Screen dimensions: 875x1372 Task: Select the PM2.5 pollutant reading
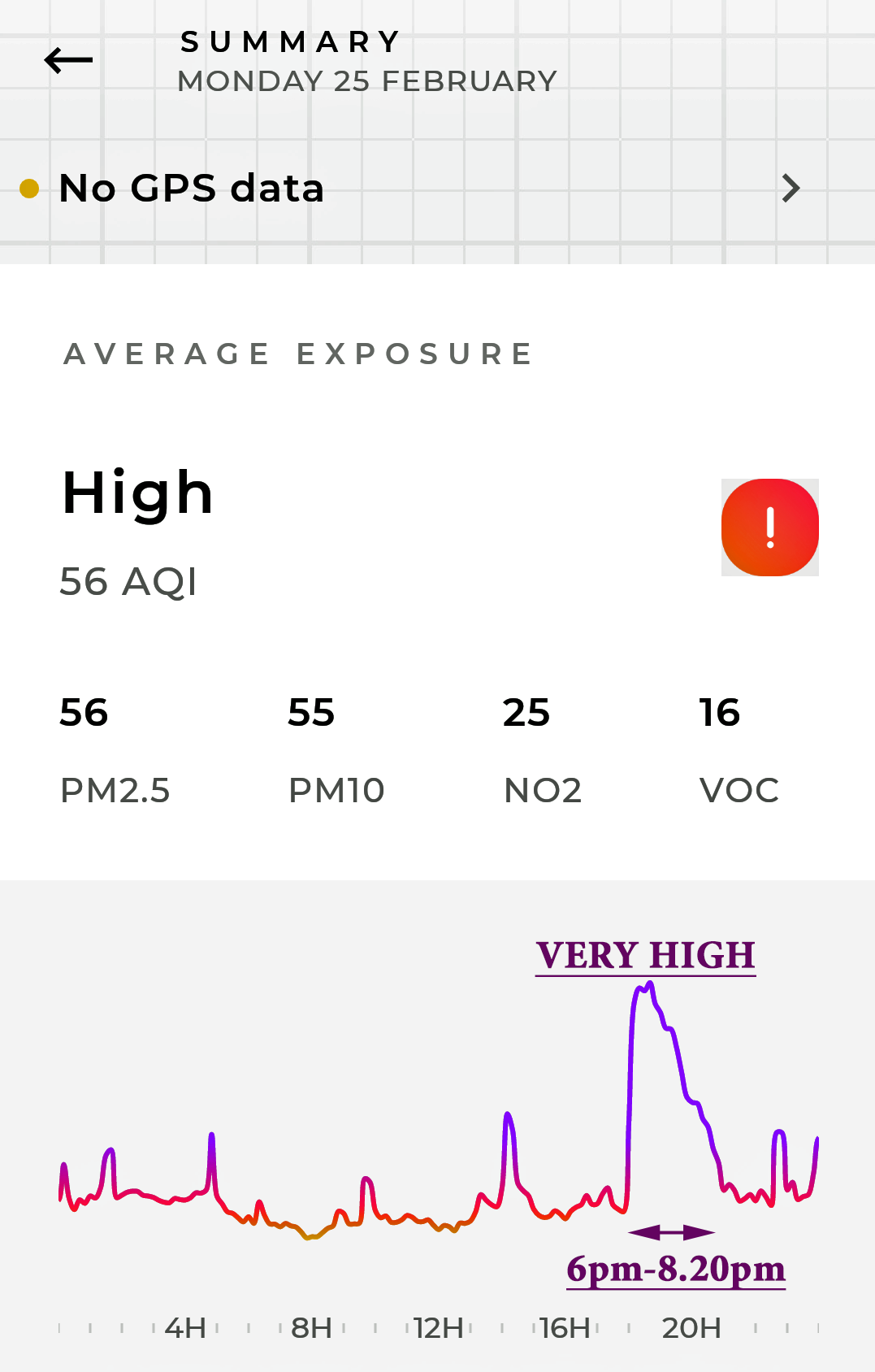pos(115,749)
